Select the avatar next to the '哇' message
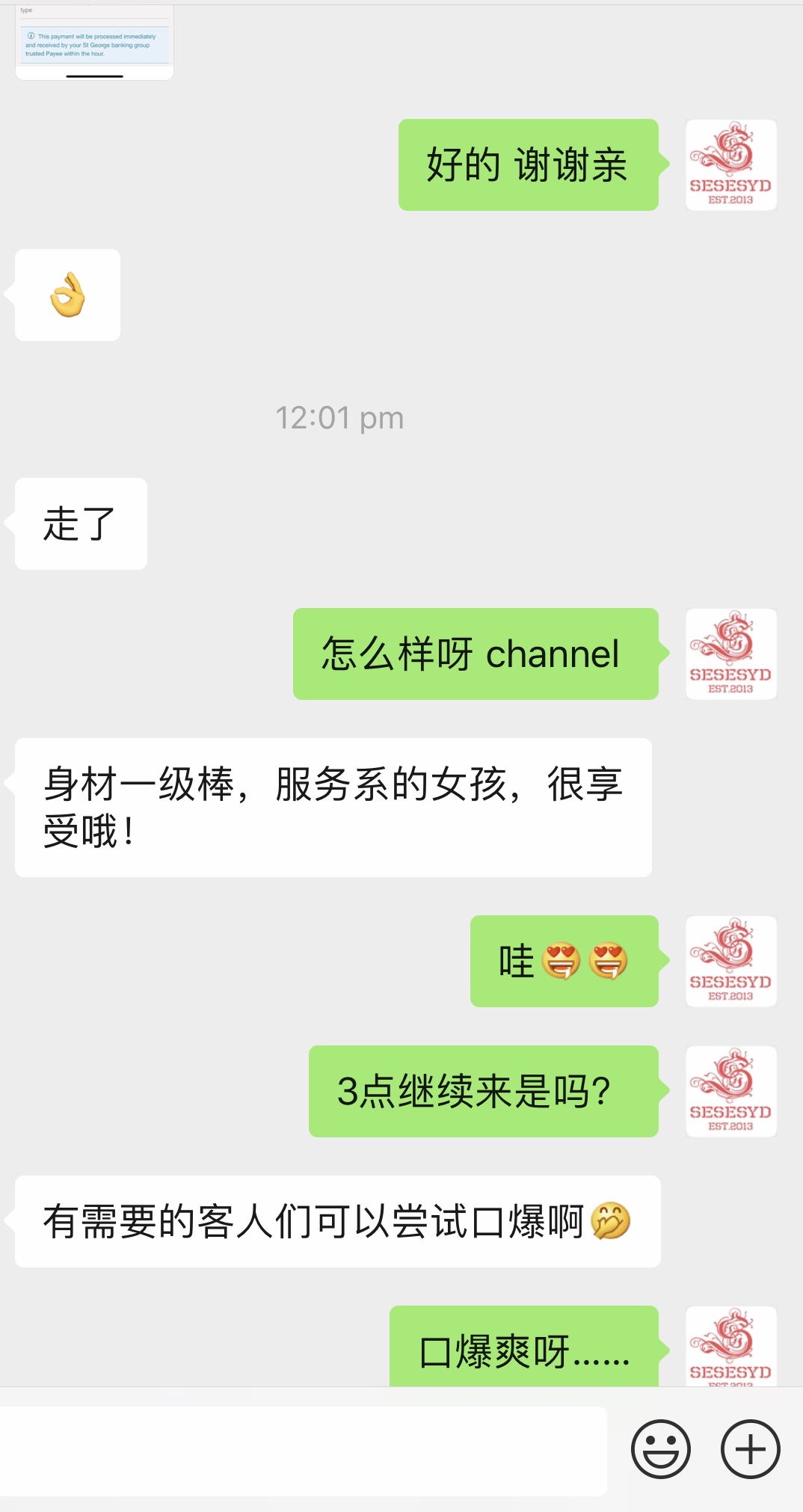Viewport: 803px width, 1512px height. tap(730, 962)
